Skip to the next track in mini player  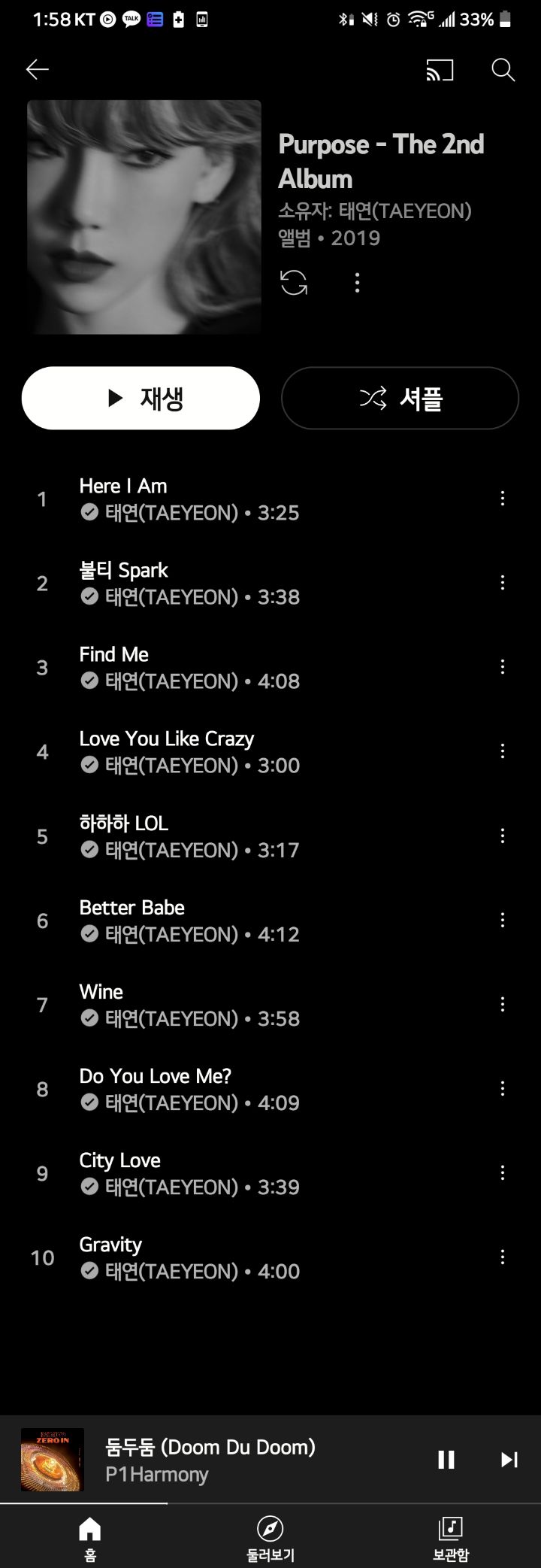click(x=509, y=1460)
